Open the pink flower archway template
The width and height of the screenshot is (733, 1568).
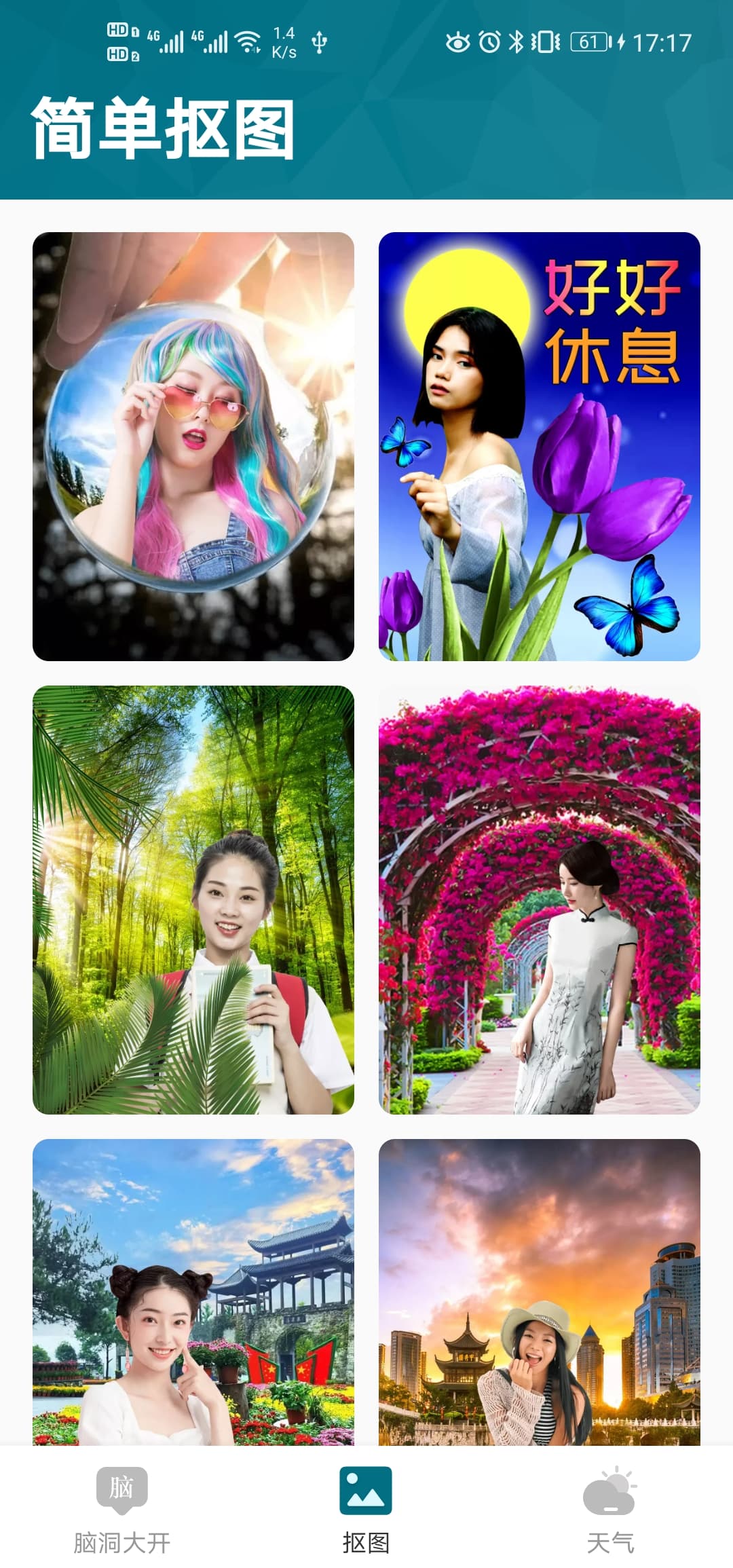(x=539, y=899)
